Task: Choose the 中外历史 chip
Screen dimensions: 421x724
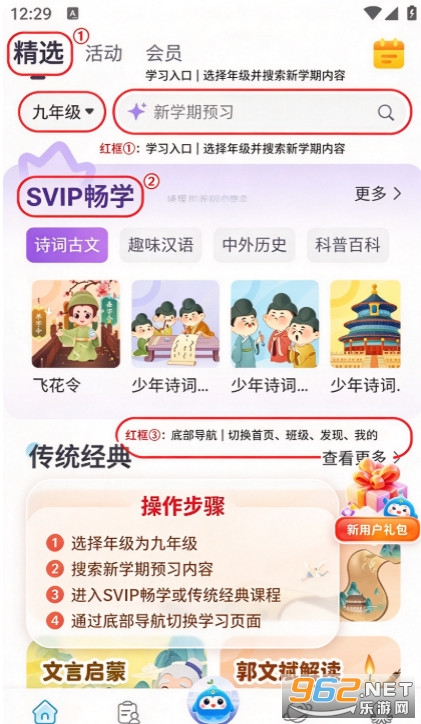Action: (x=254, y=245)
